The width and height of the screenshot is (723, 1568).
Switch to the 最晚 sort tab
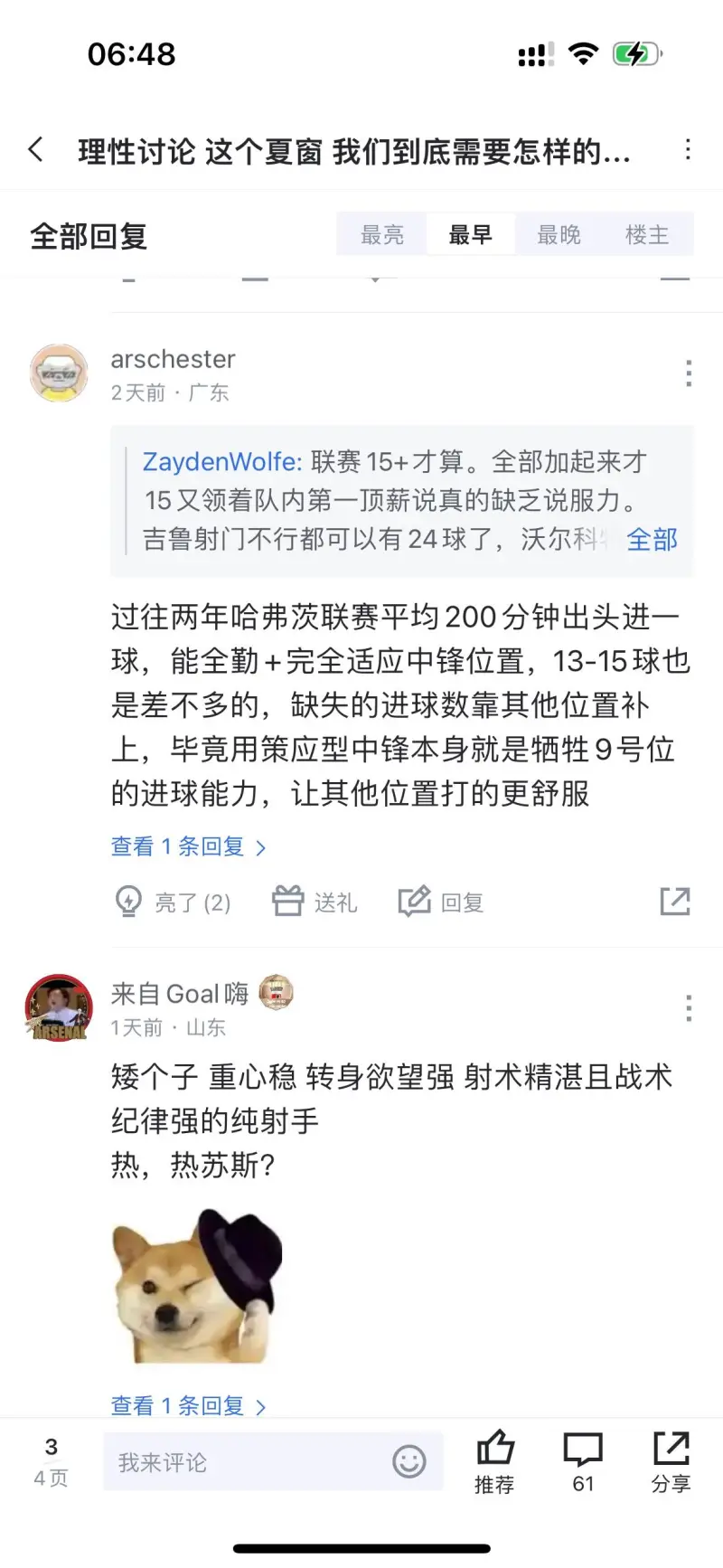coord(559,235)
